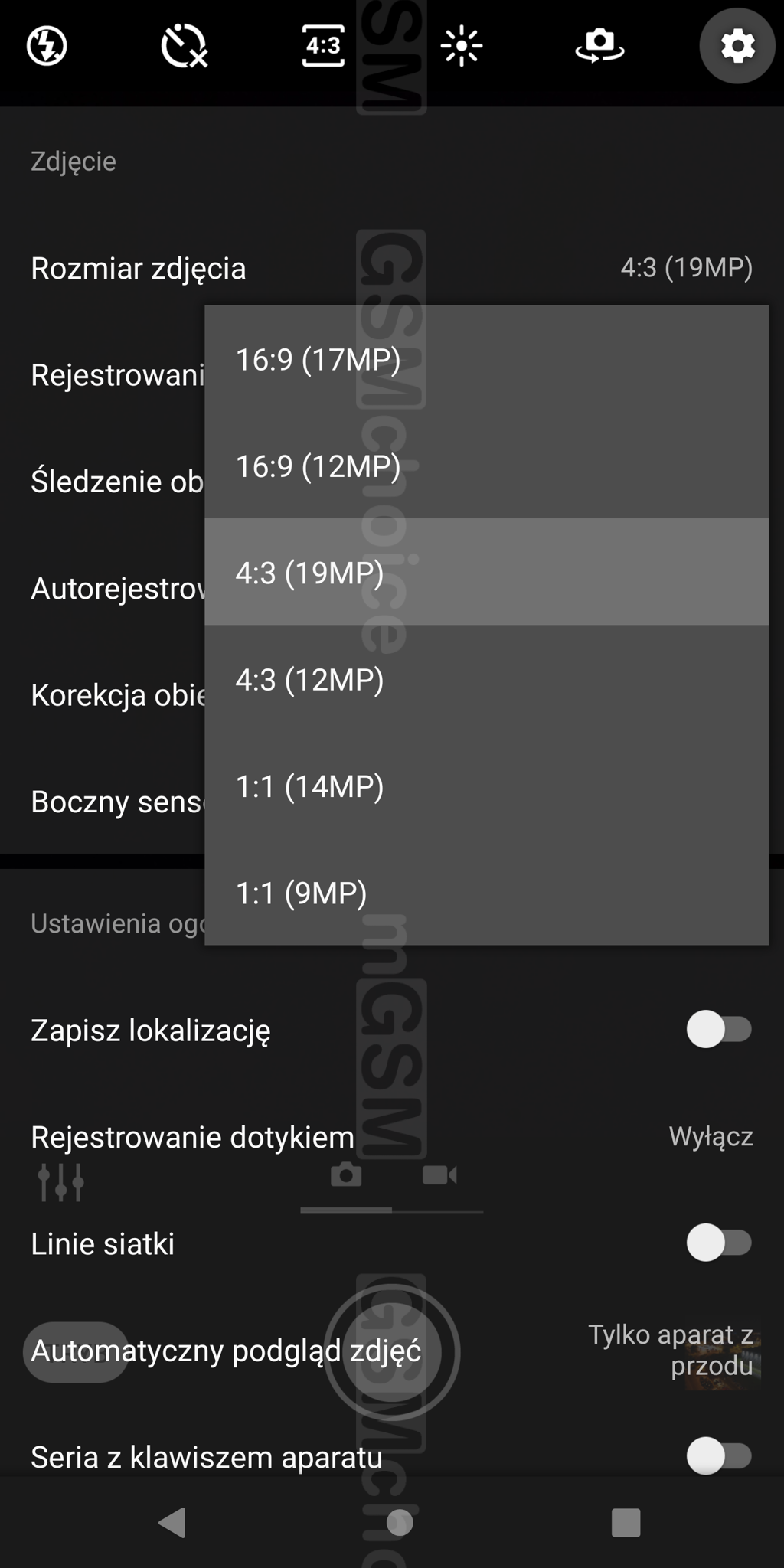Change the 4:3 aspect ratio icon

tap(323, 46)
